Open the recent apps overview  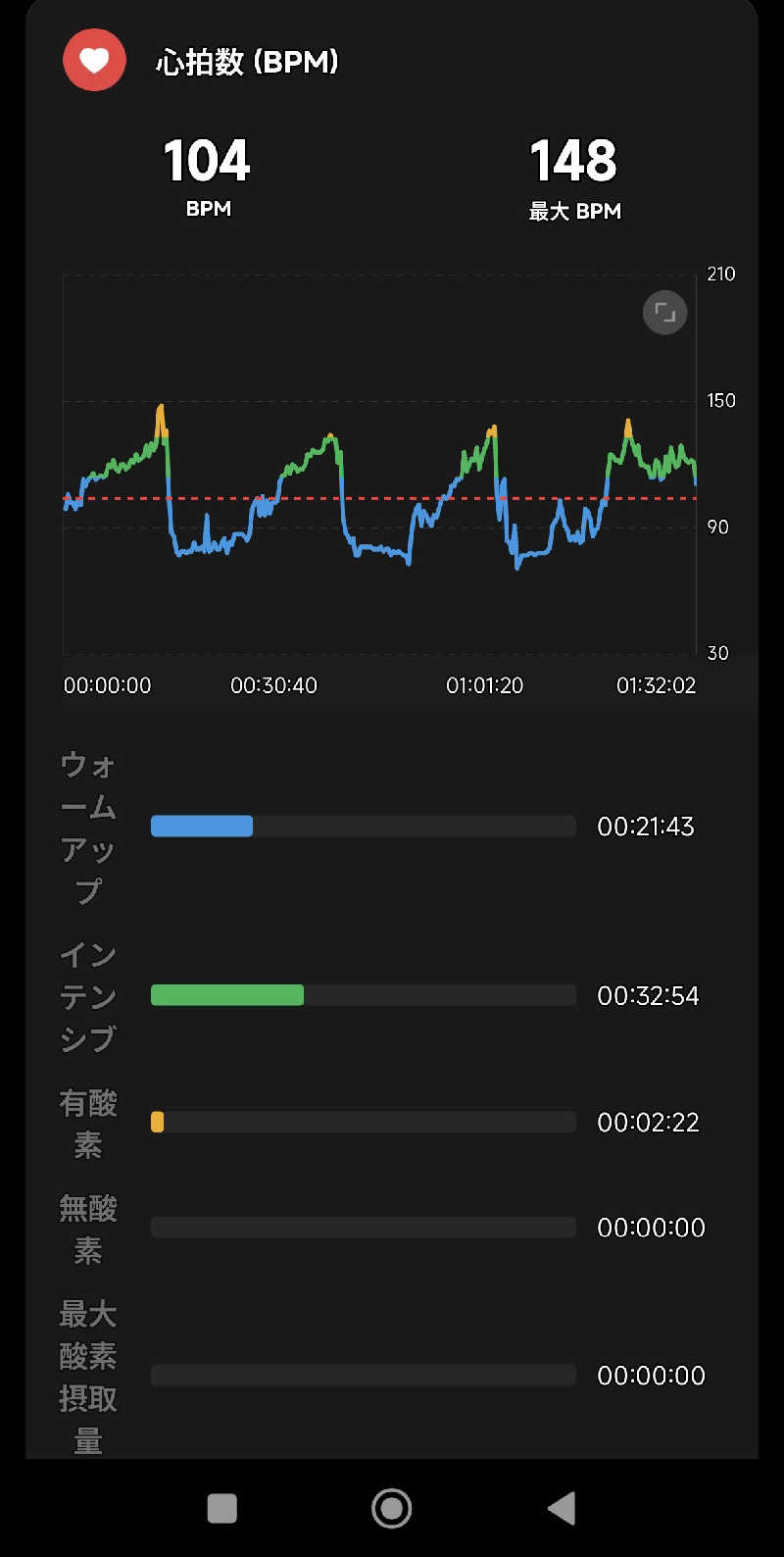(222, 1508)
